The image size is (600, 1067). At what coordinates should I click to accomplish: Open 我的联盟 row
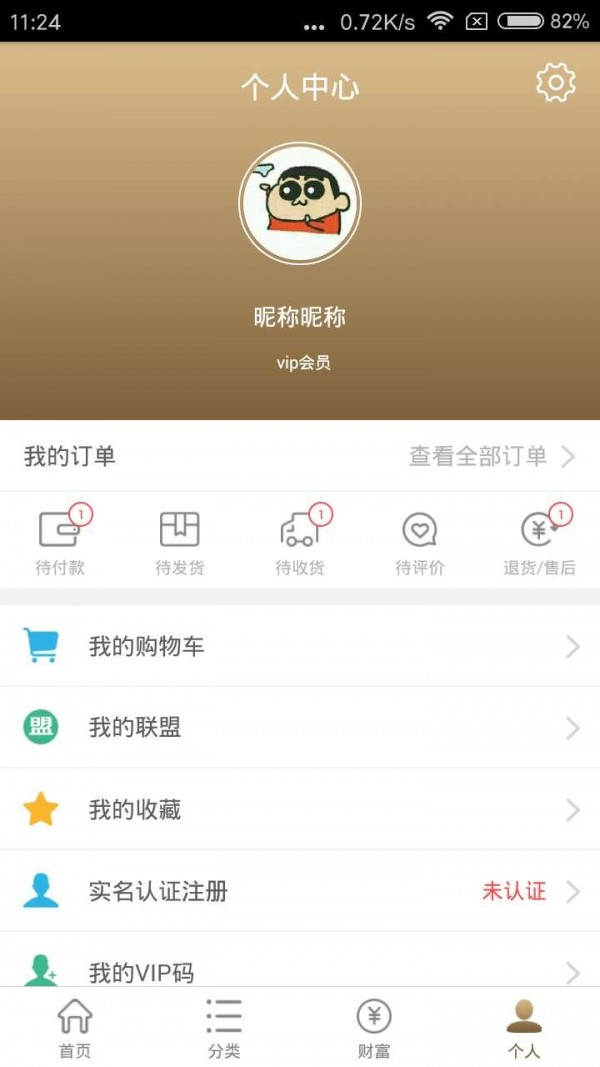click(300, 728)
